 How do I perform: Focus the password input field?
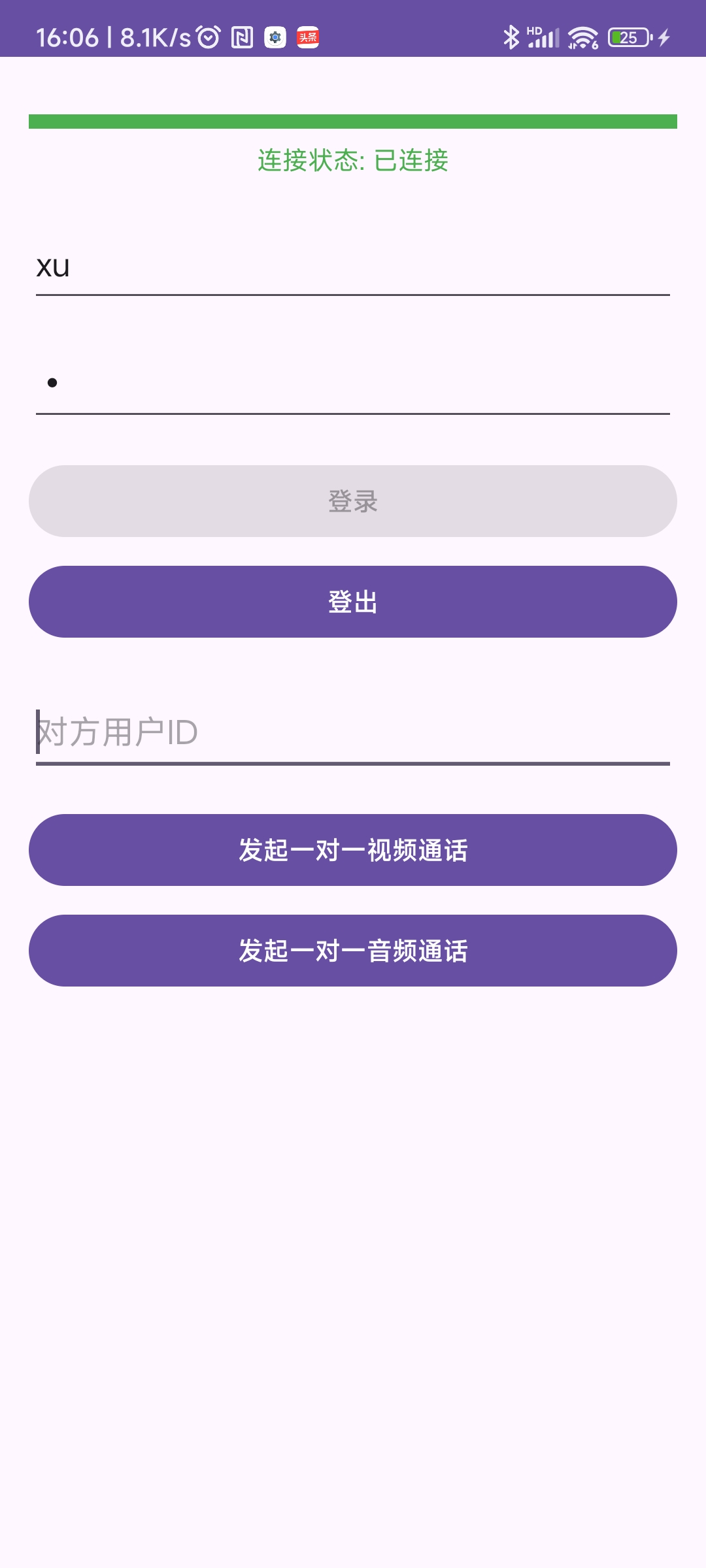[353, 384]
